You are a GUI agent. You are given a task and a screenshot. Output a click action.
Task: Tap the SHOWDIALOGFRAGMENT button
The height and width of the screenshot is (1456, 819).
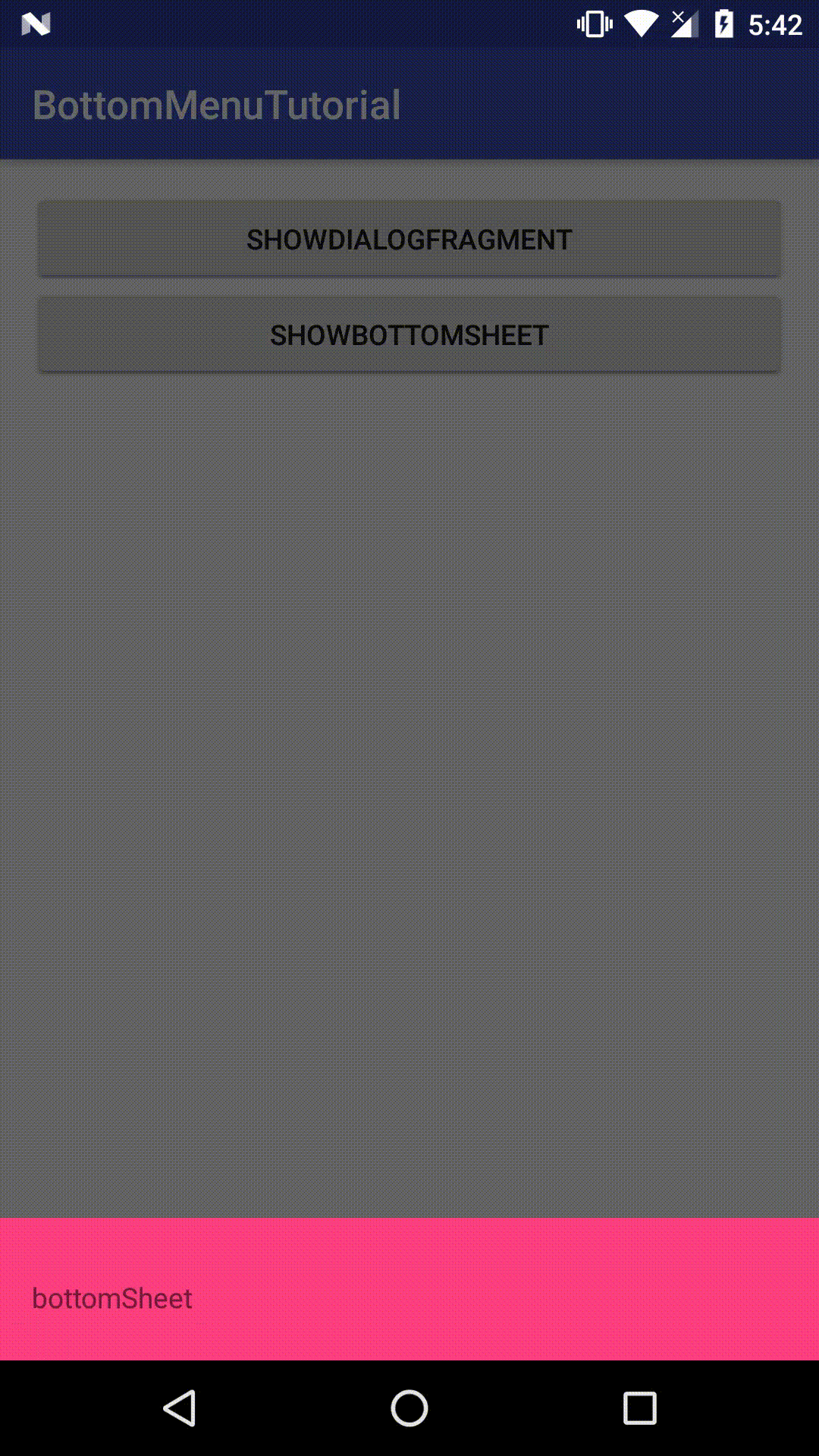(409, 240)
